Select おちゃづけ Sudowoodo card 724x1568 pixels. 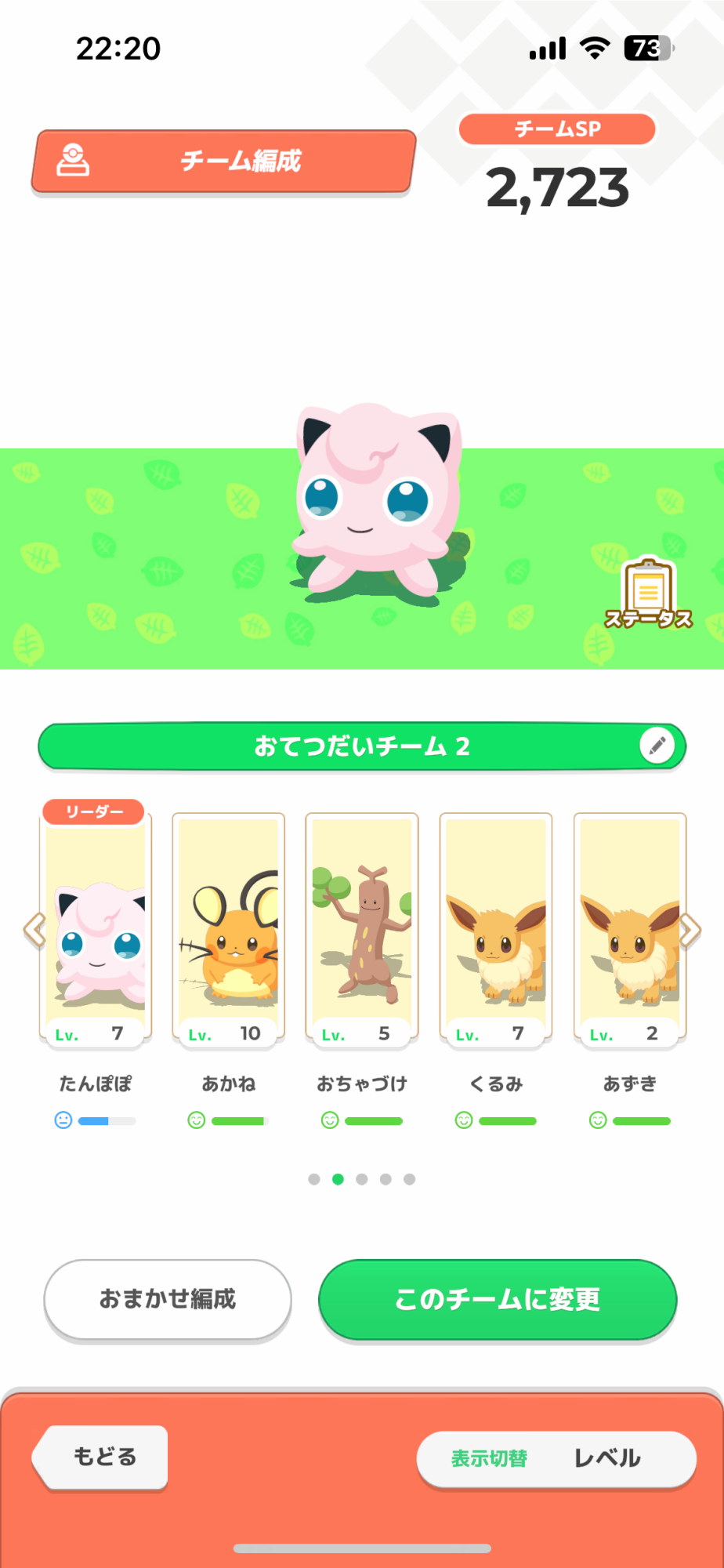coord(362,930)
